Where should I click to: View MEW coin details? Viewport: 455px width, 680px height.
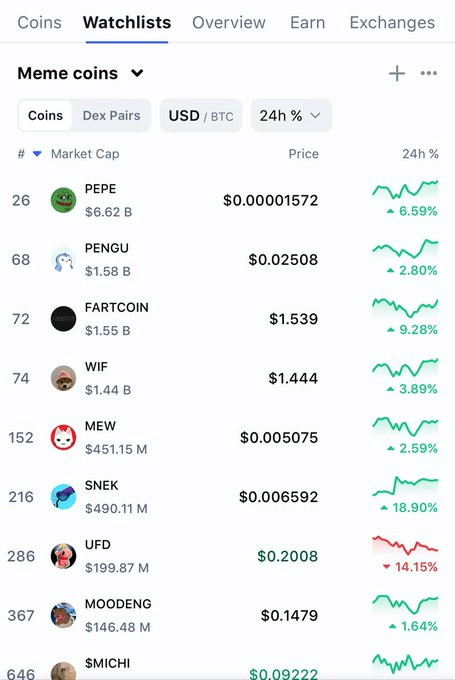tap(227, 438)
